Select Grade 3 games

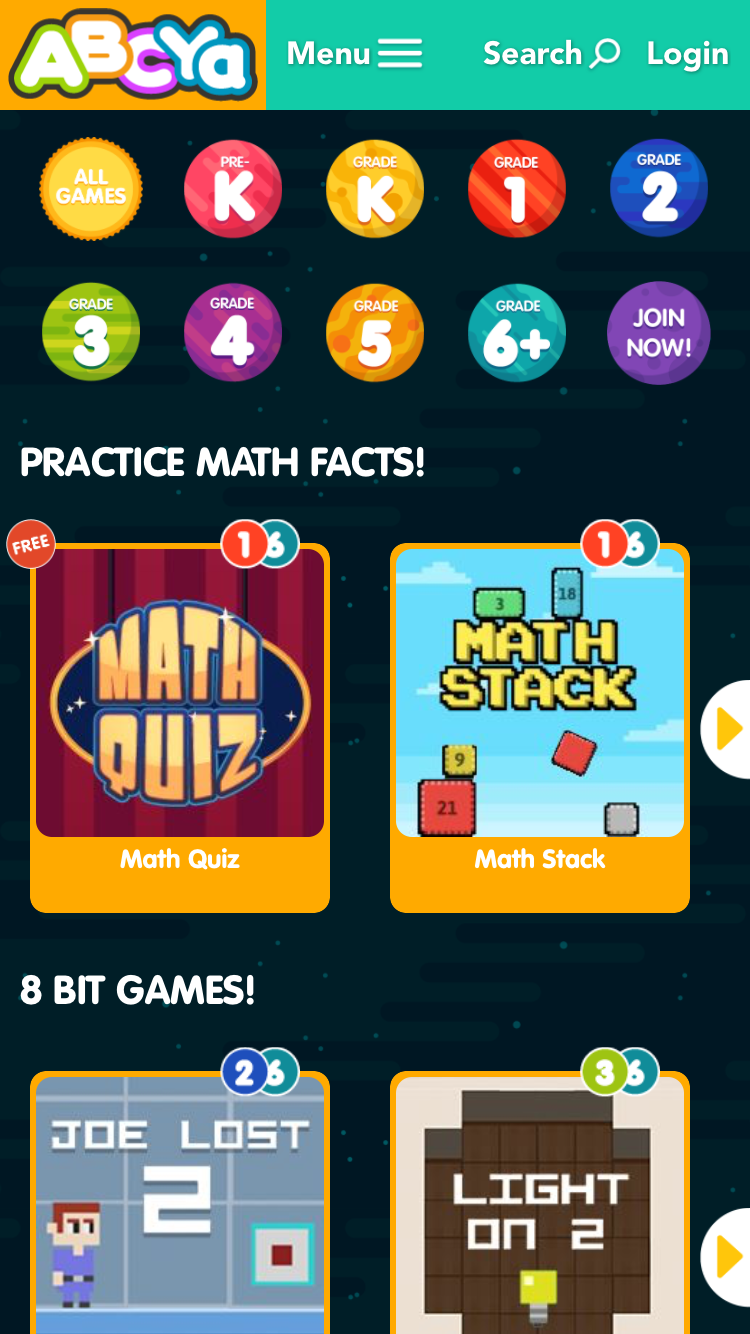pos(91,333)
